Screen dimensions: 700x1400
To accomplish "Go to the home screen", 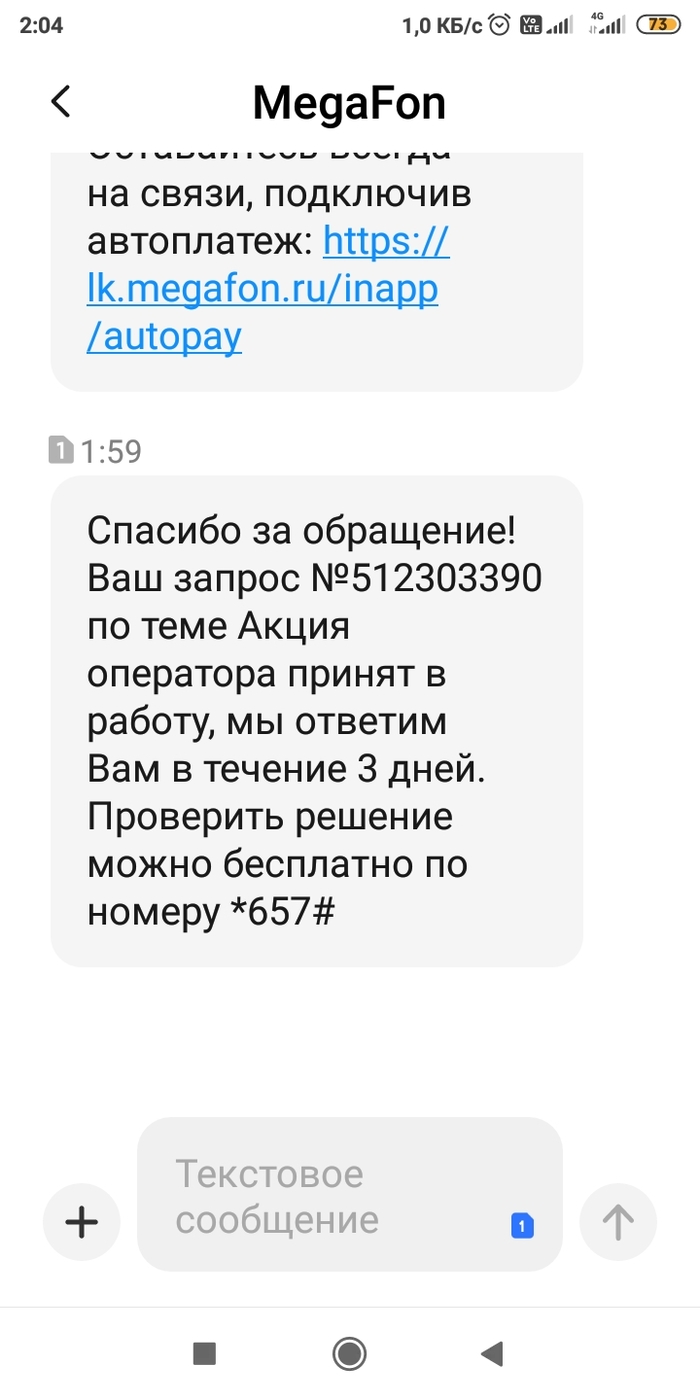I will click(349, 1354).
